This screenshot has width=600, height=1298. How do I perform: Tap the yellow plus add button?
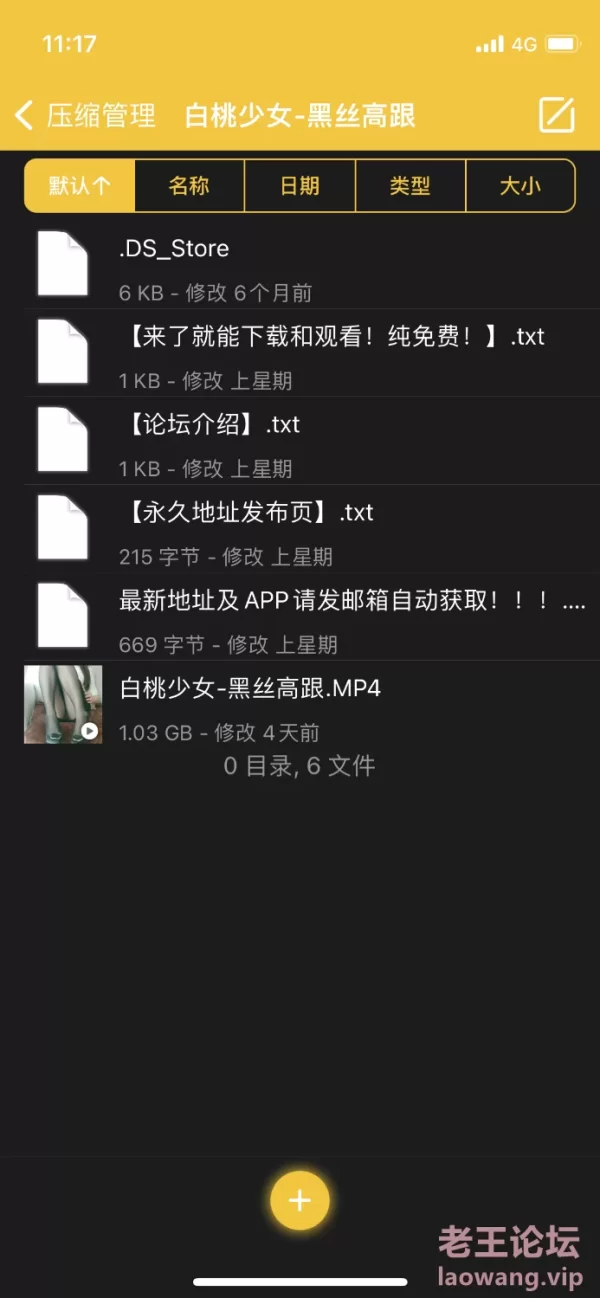coord(300,1200)
